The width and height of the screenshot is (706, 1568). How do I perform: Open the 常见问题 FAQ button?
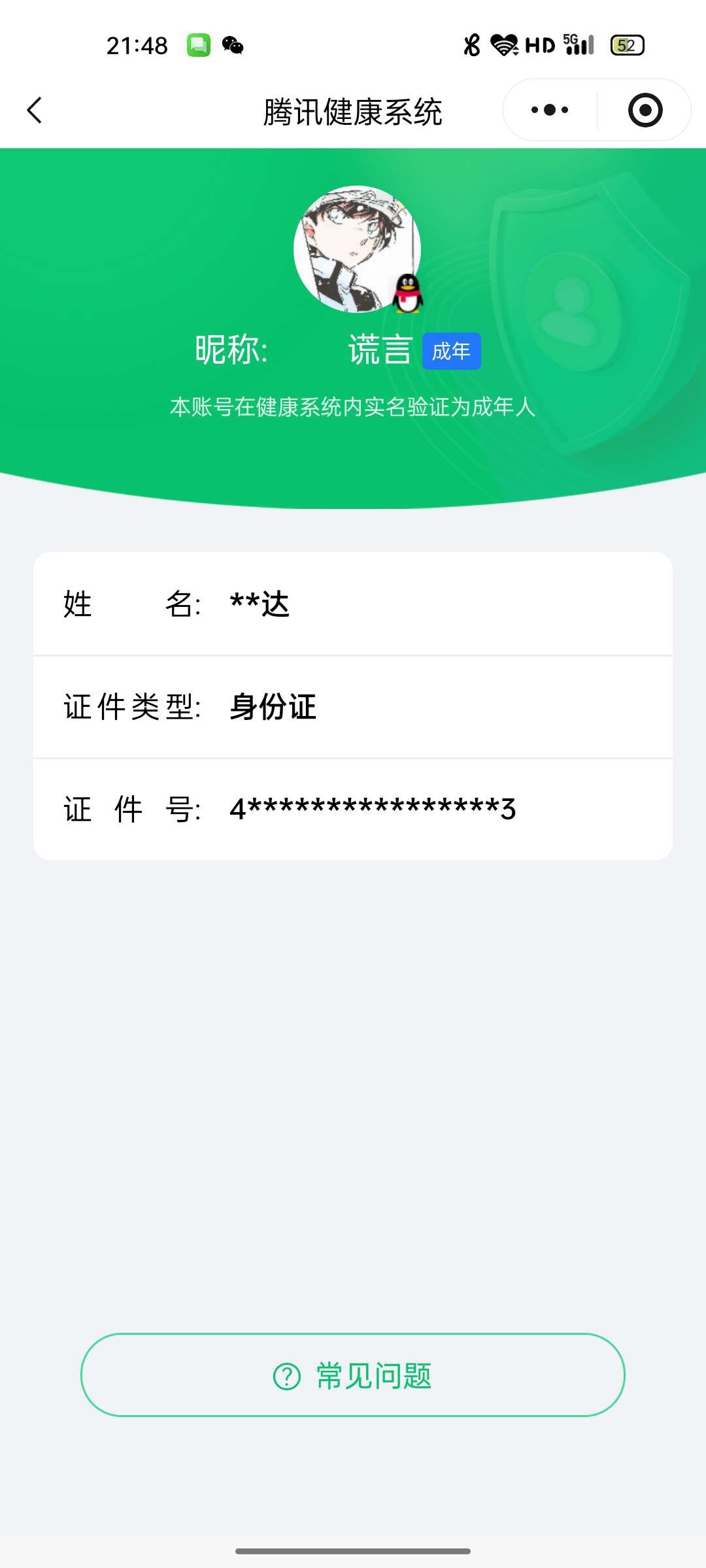click(353, 1376)
